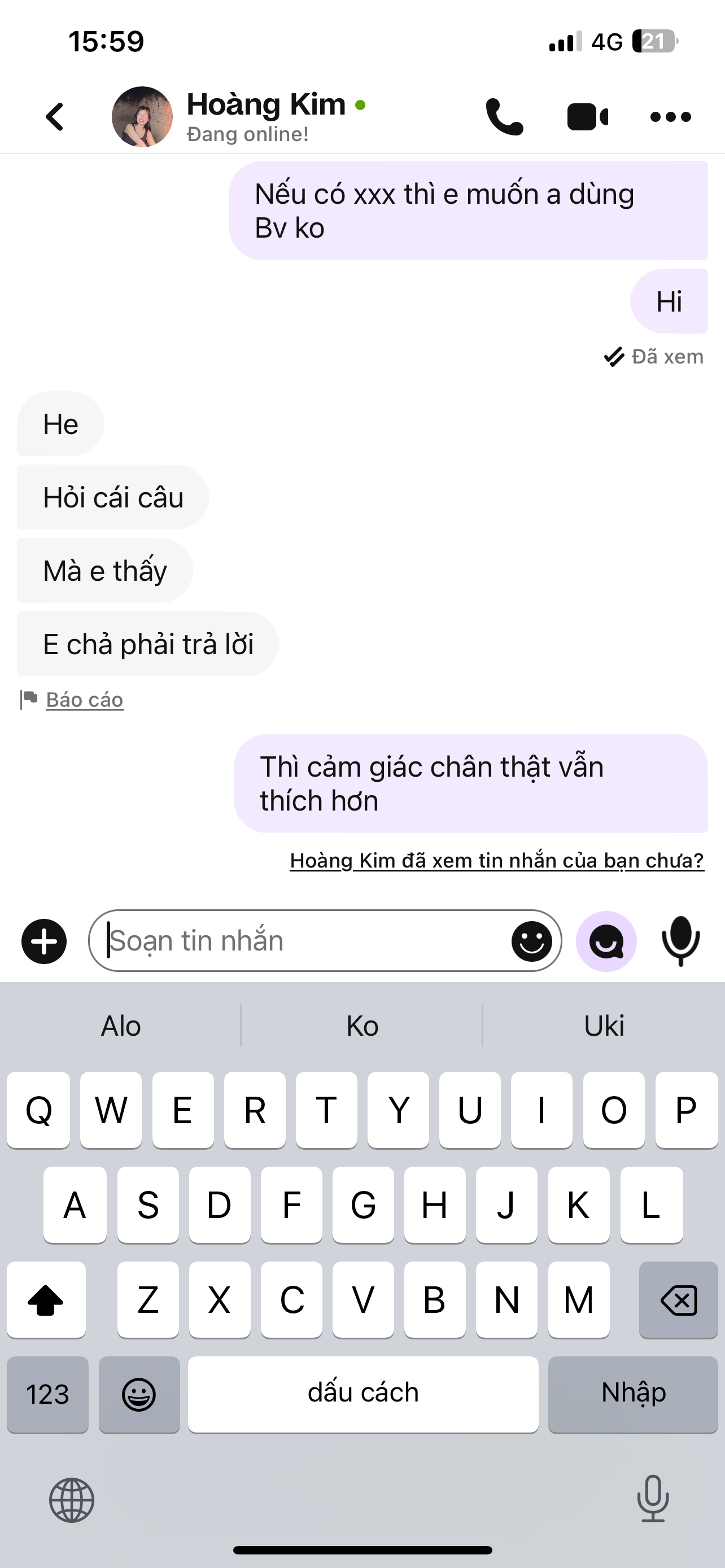Open the plus attachment button
Viewport: 725px width, 1568px height.
point(44,941)
